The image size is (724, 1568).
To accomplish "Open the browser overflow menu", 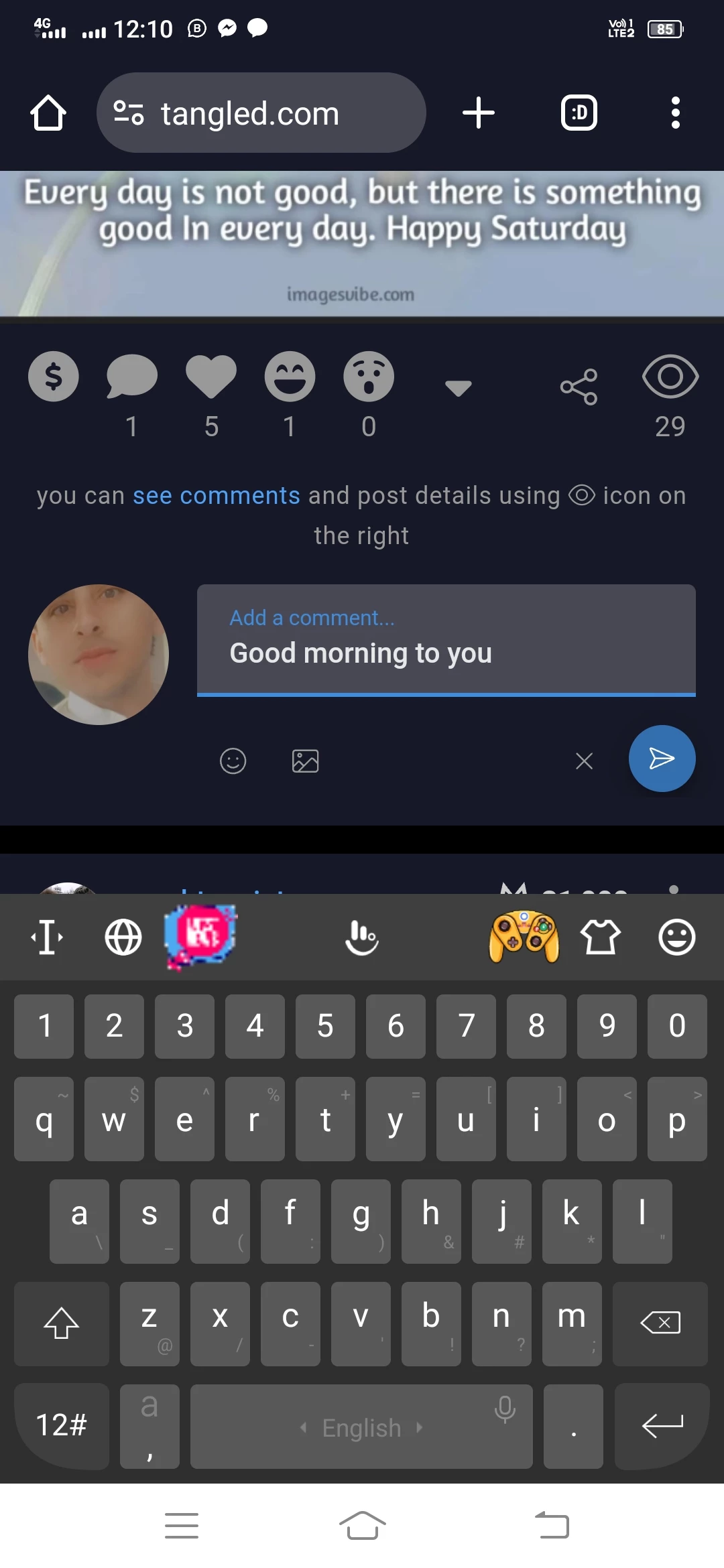I will click(x=676, y=113).
